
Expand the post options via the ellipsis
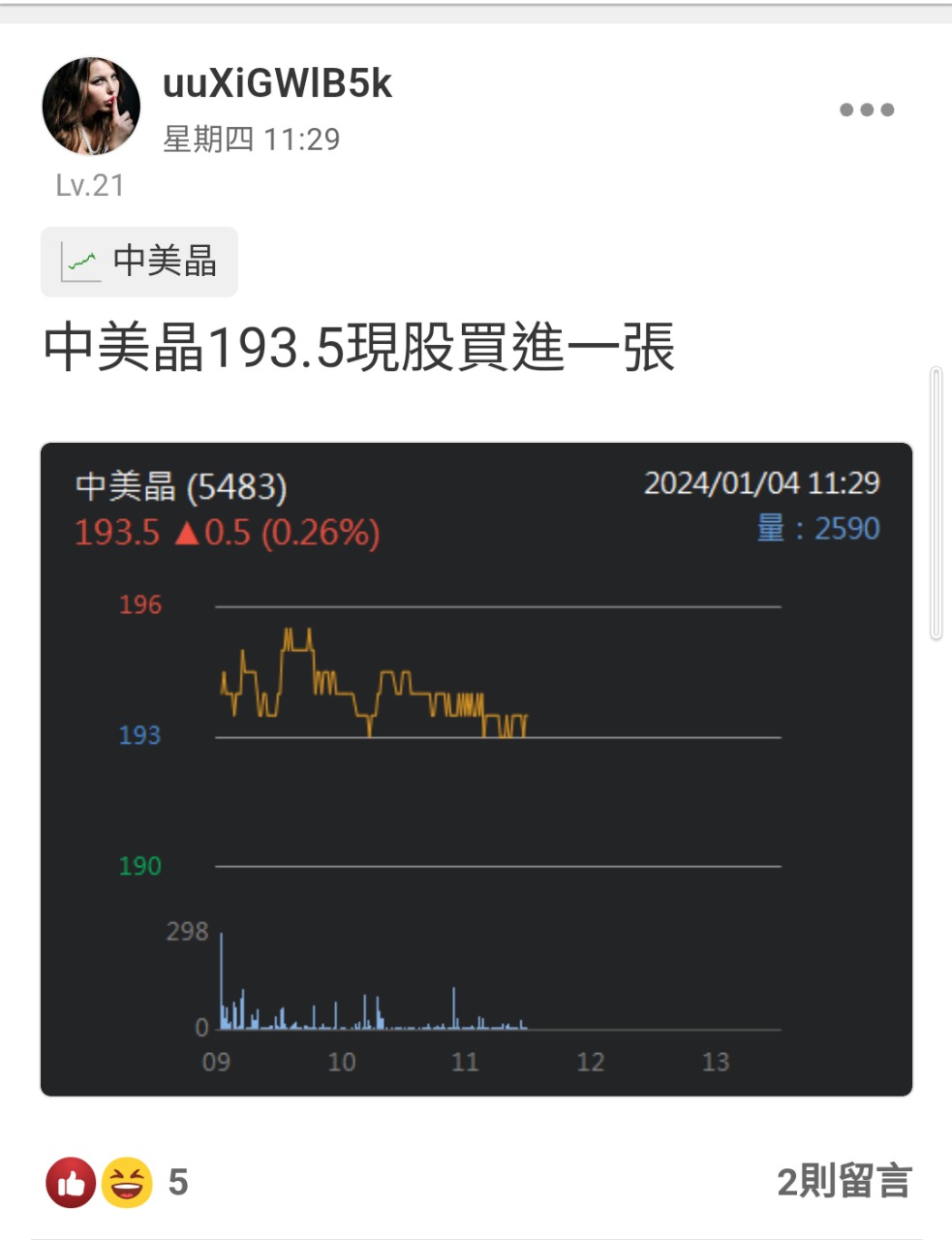point(867,108)
